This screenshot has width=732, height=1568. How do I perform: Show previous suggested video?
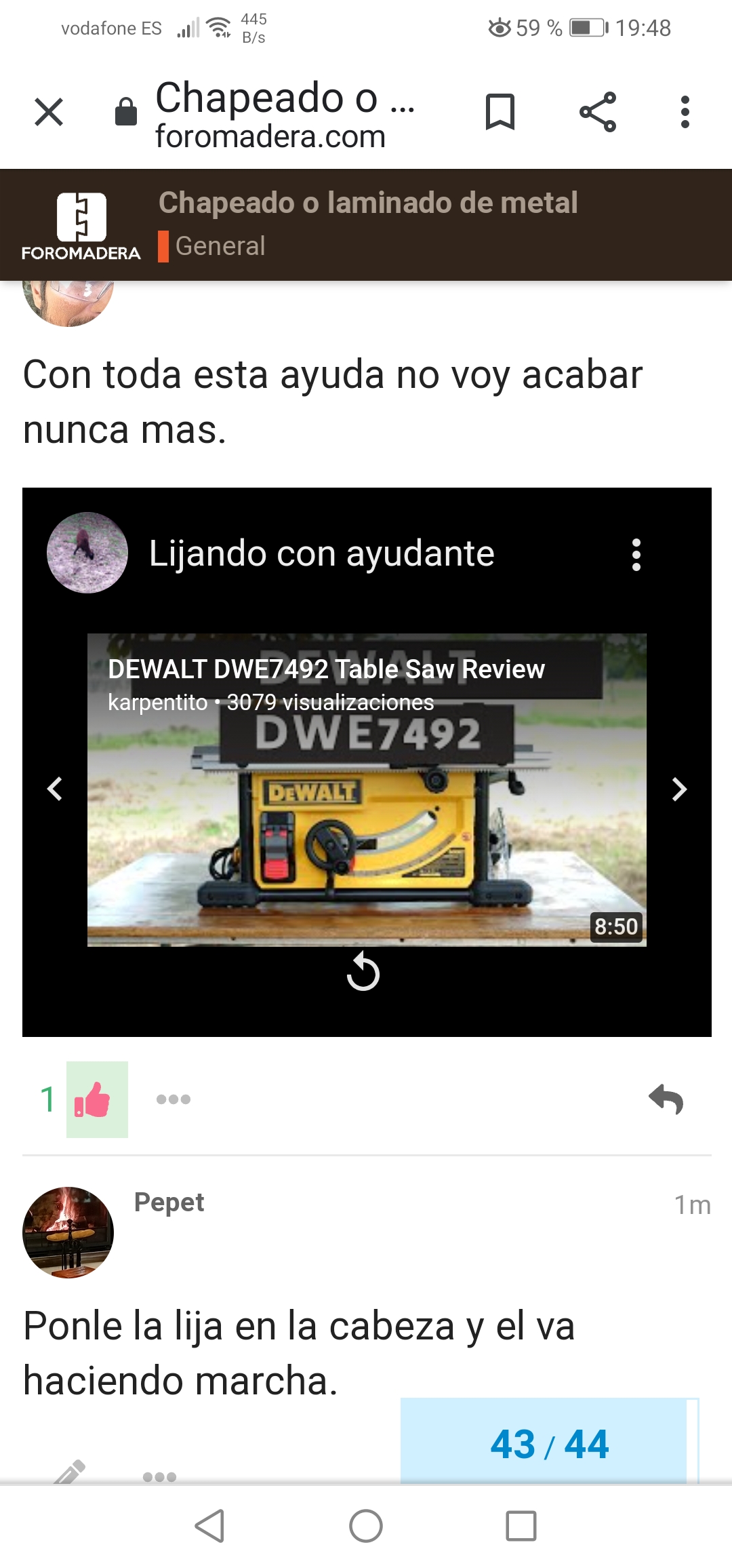55,789
